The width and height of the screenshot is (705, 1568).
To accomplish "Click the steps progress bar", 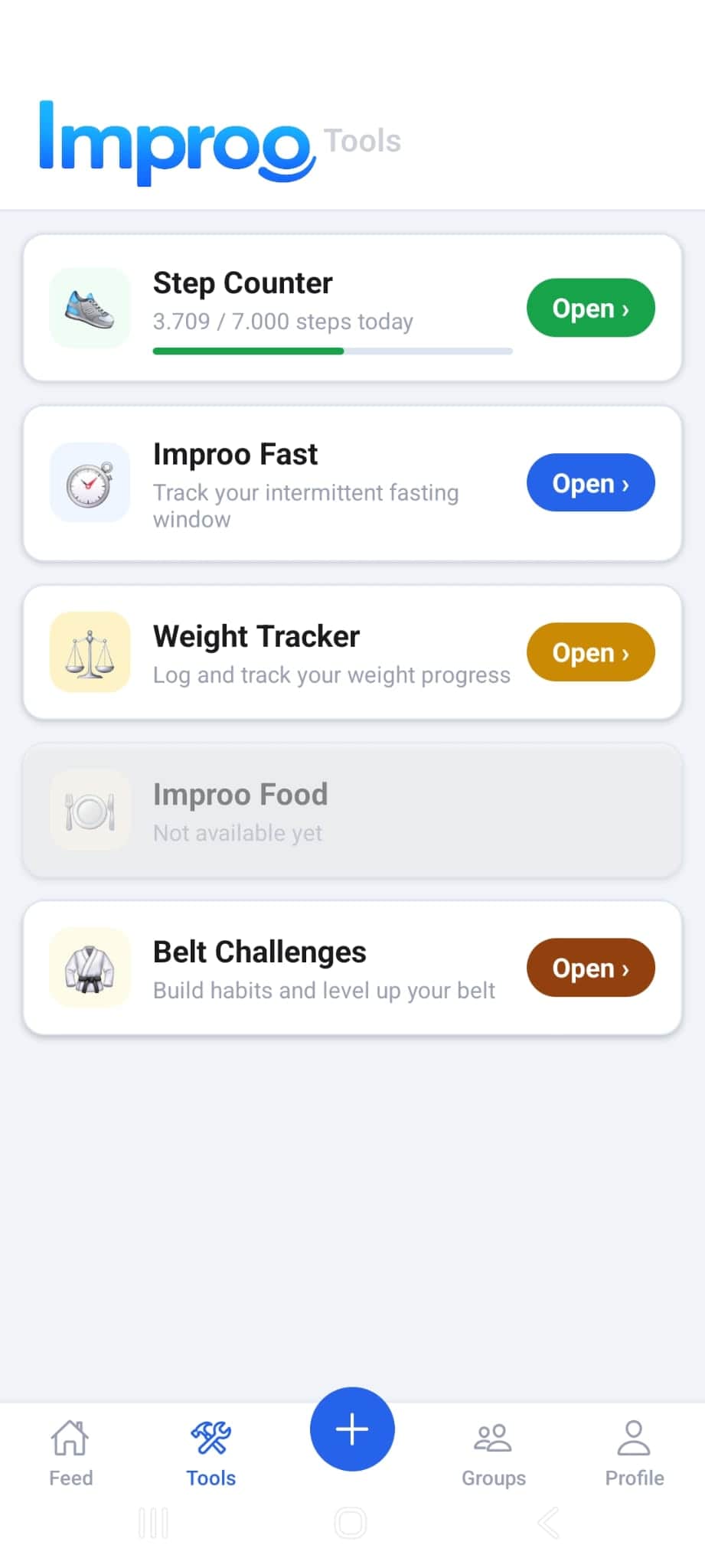I will [331, 351].
